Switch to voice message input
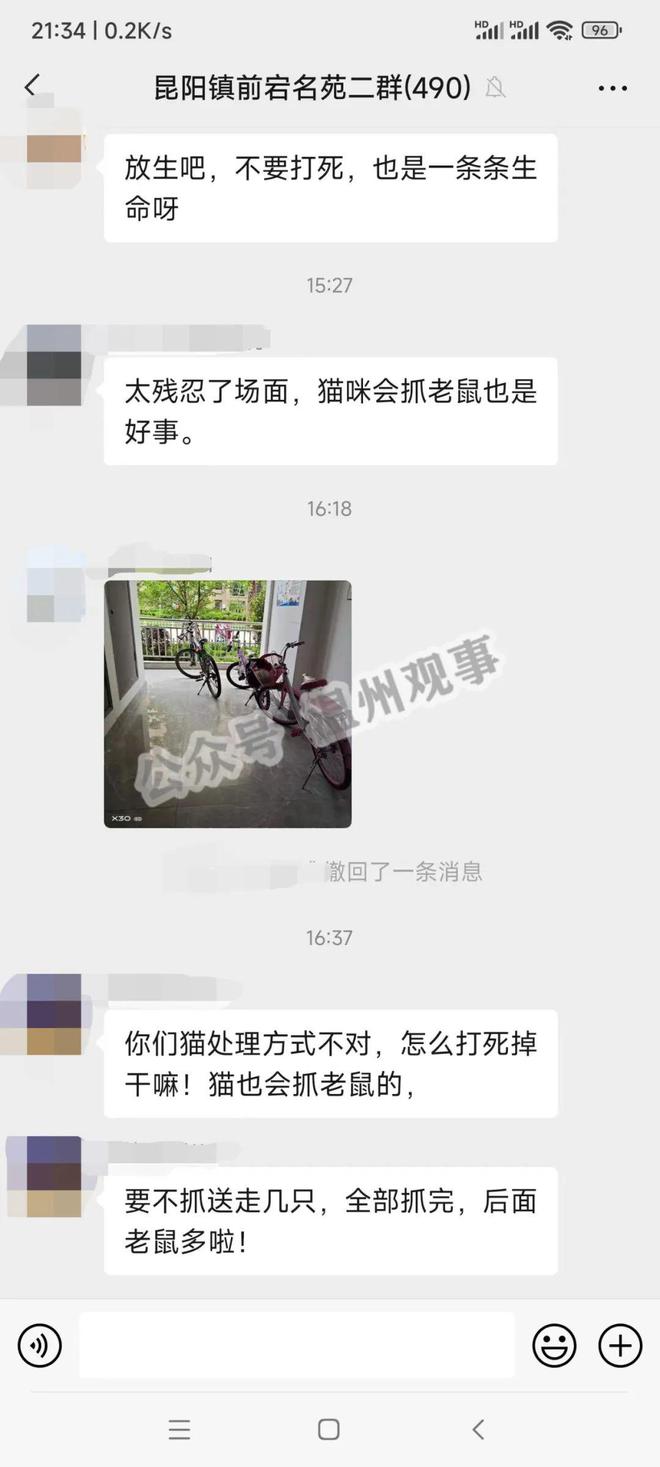Image resolution: width=660 pixels, height=1467 pixels. (x=40, y=1345)
